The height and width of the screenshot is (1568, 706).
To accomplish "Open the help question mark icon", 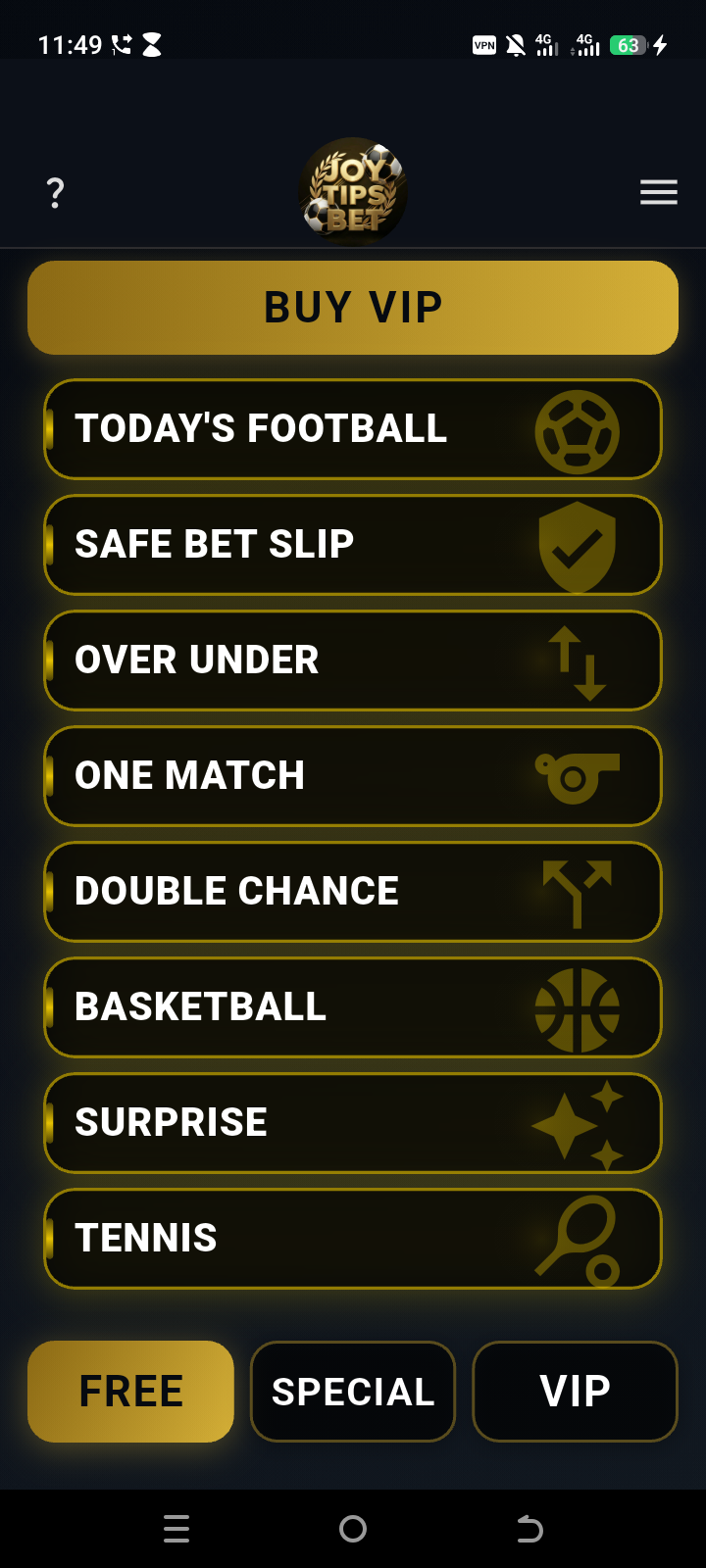I will click(55, 193).
